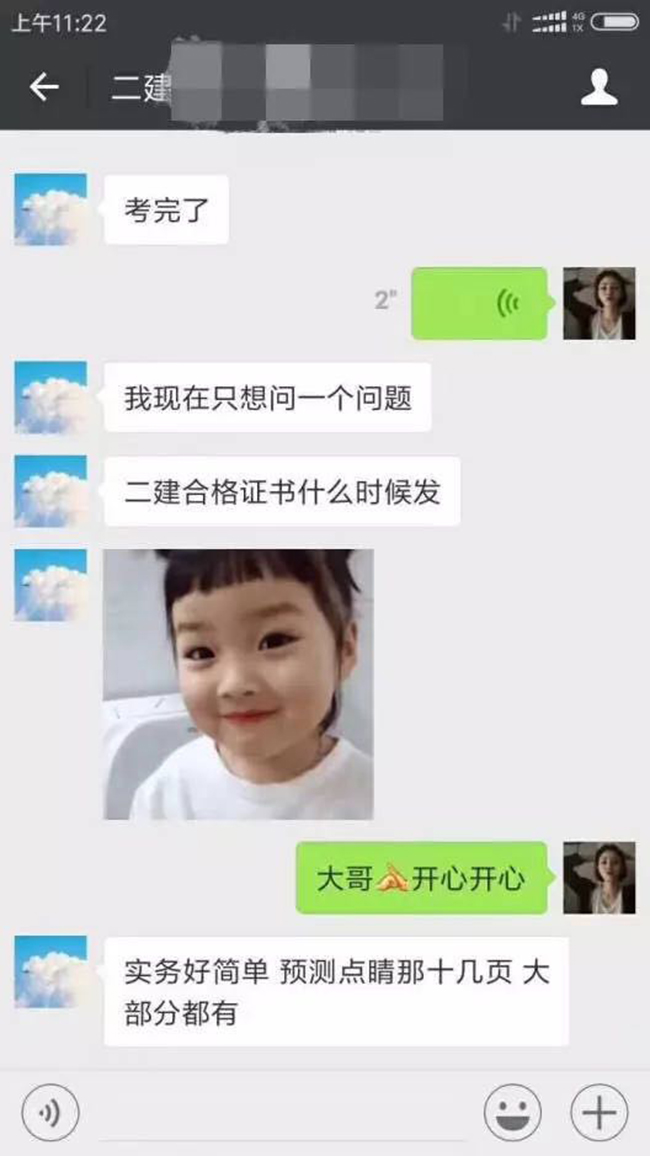This screenshot has width=650, height=1156.
Task: Open cloud avatar next to 考完了
Action: click(x=51, y=210)
